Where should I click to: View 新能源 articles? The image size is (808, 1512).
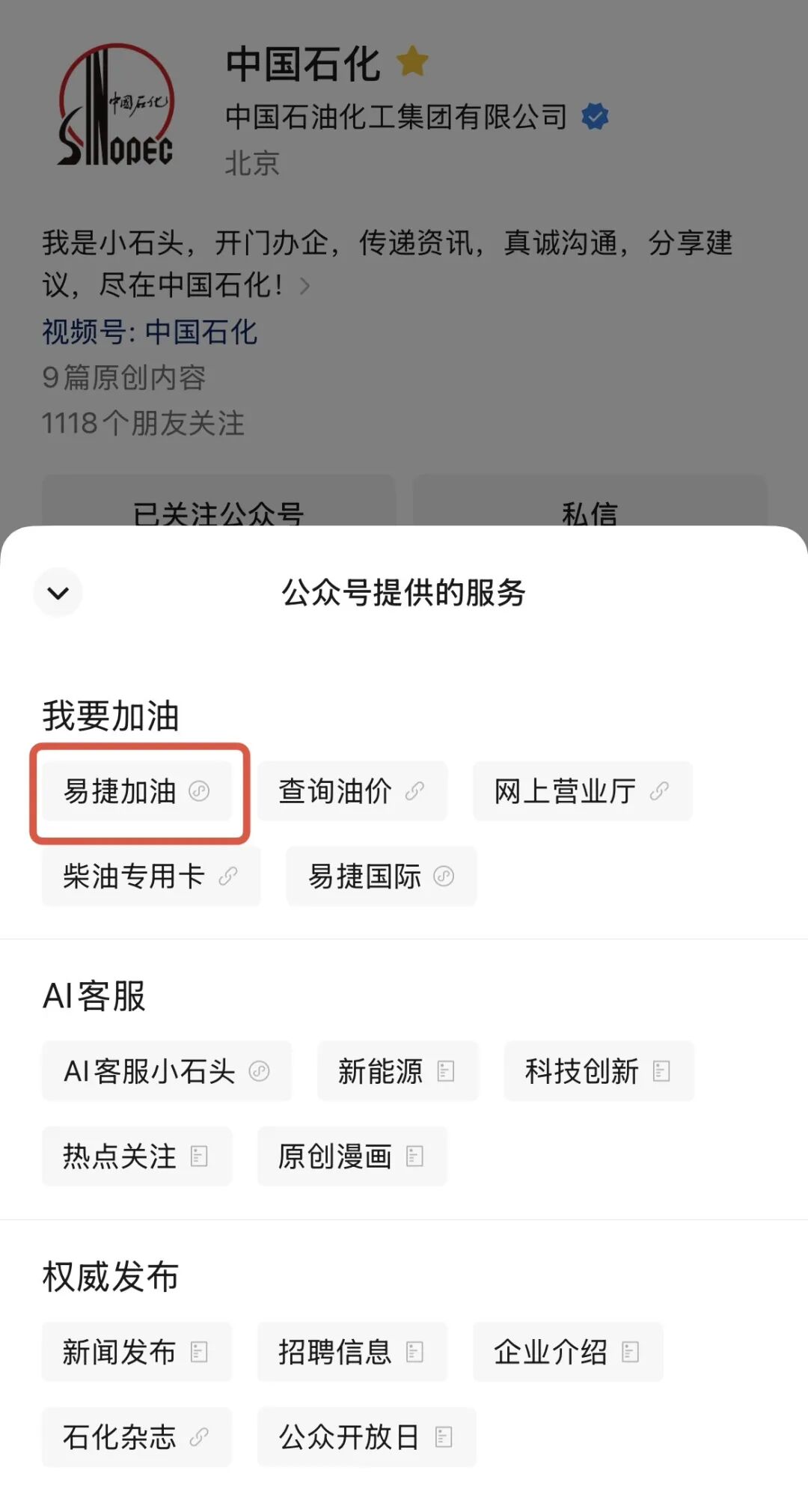[x=397, y=1071]
